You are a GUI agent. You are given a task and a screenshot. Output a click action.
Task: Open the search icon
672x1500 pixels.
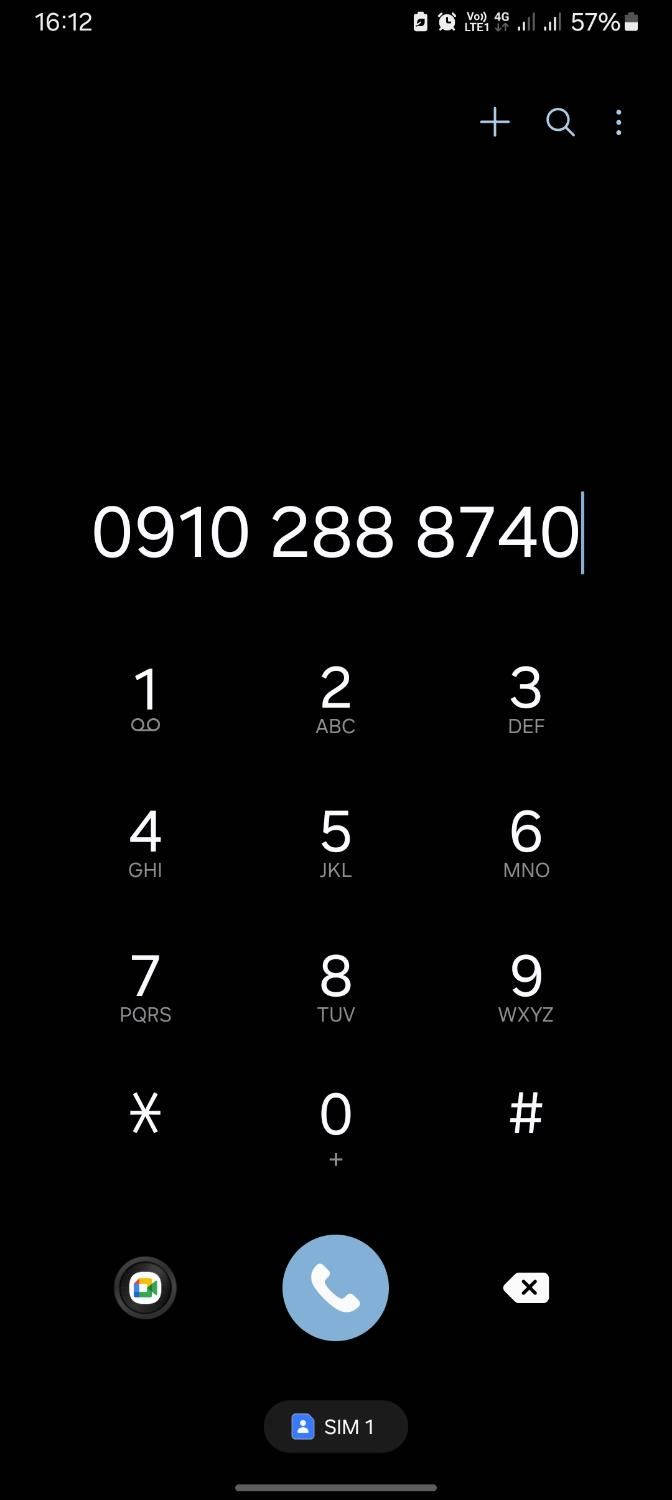point(560,122)
